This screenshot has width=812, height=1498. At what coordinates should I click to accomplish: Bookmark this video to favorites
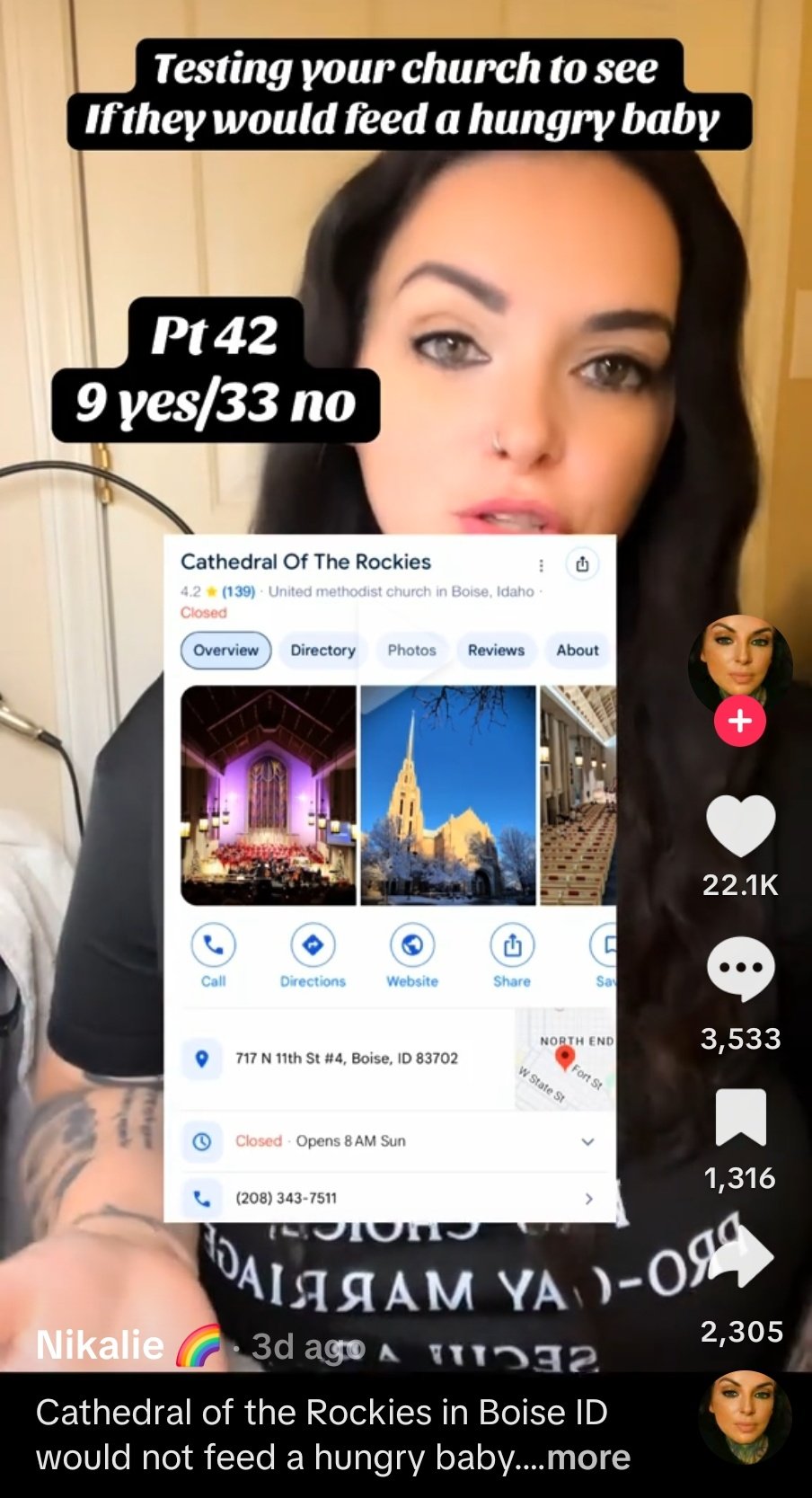tap(740, 1116)
